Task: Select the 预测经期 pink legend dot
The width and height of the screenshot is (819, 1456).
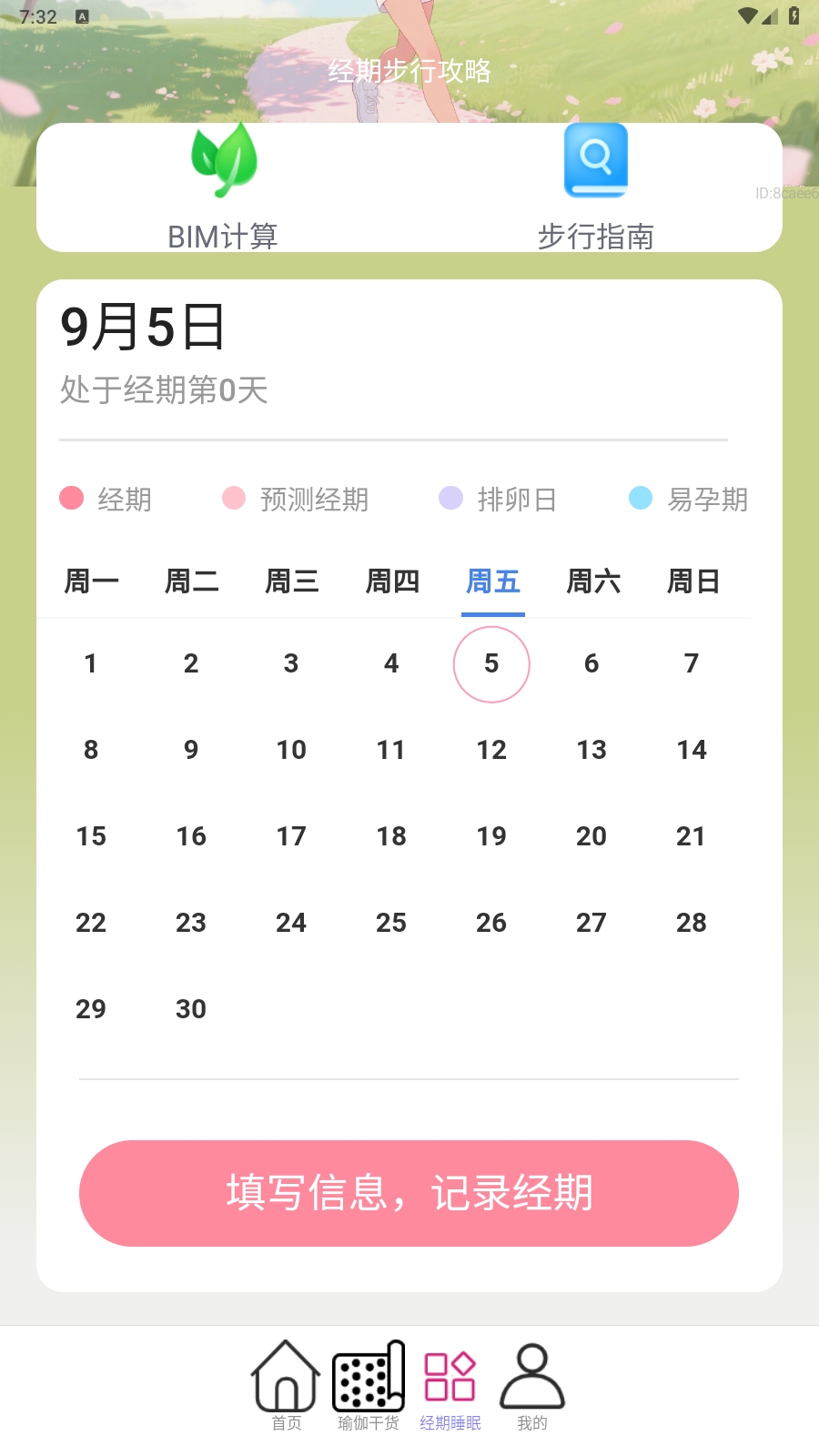Action: 234,499
